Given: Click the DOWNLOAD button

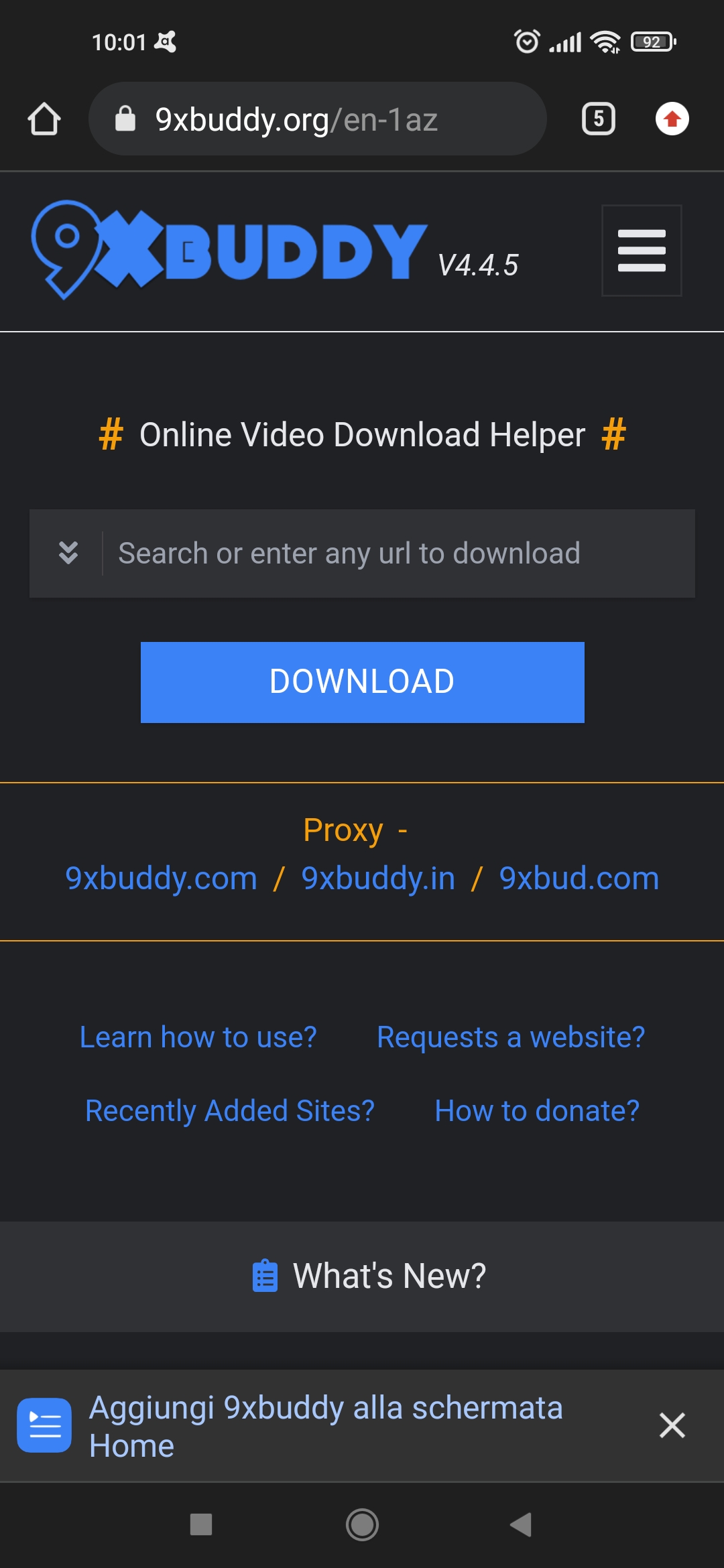Looking at the screenshot, I should tap(362, 681).
